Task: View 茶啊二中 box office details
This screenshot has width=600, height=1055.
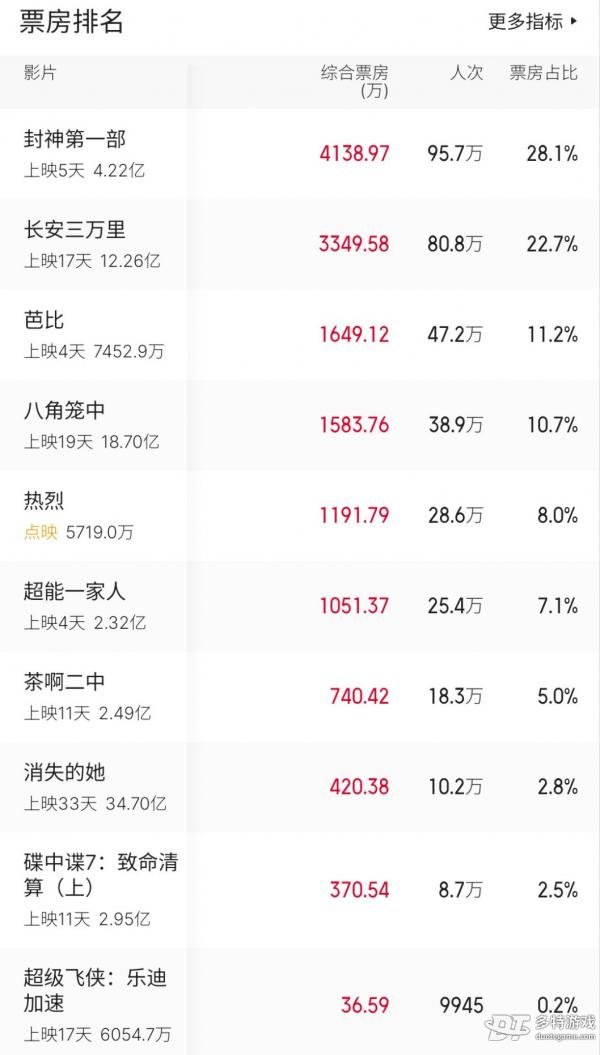Action: pos(300,696)
